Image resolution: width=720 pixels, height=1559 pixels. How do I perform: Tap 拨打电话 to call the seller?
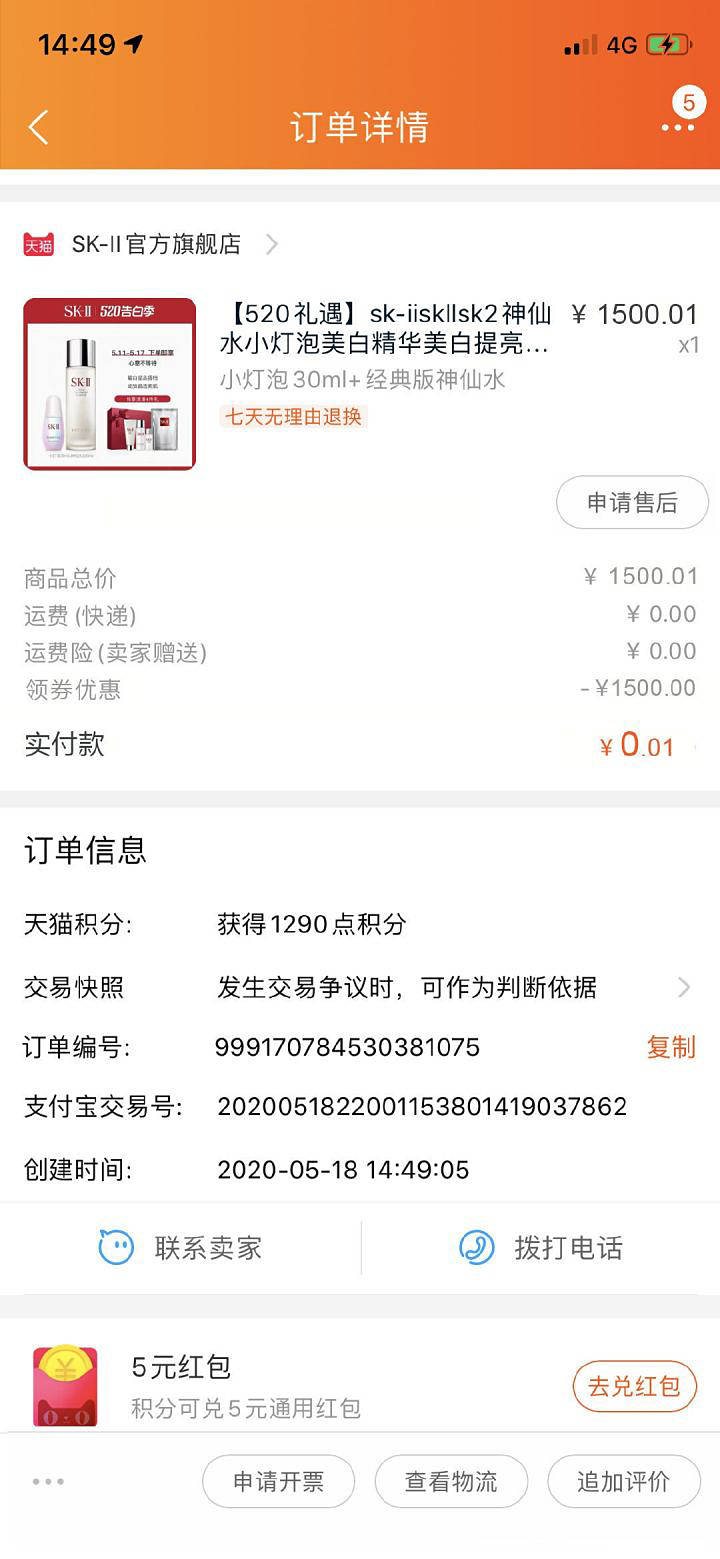coord(541,1247)
